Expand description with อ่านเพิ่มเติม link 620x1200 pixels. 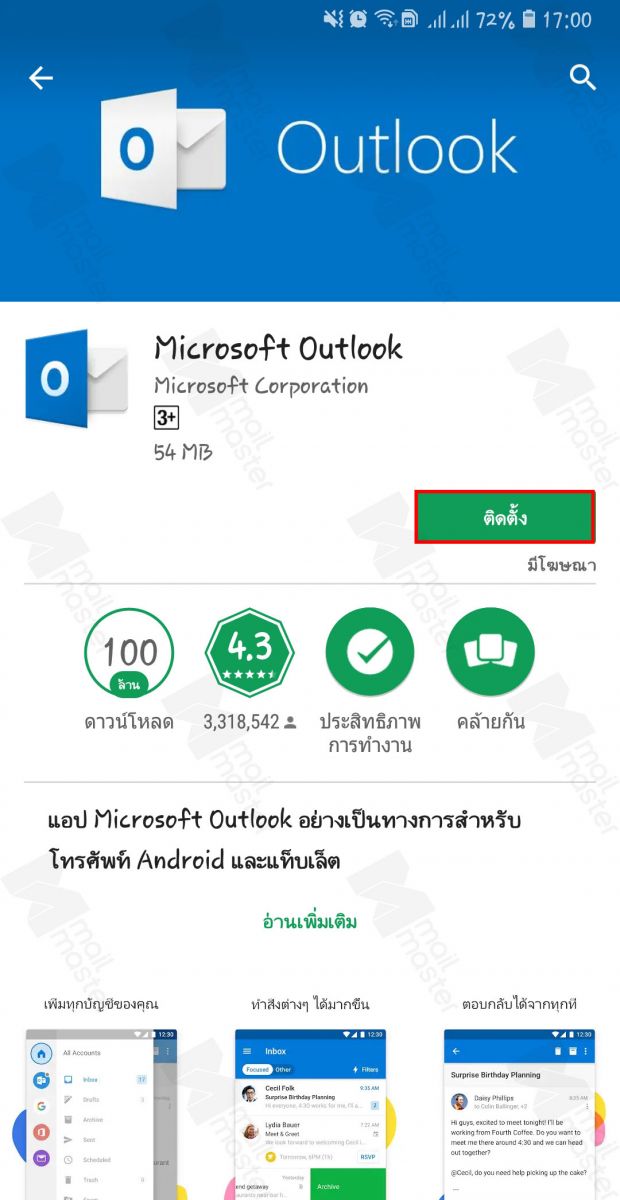tap(309, 921)
